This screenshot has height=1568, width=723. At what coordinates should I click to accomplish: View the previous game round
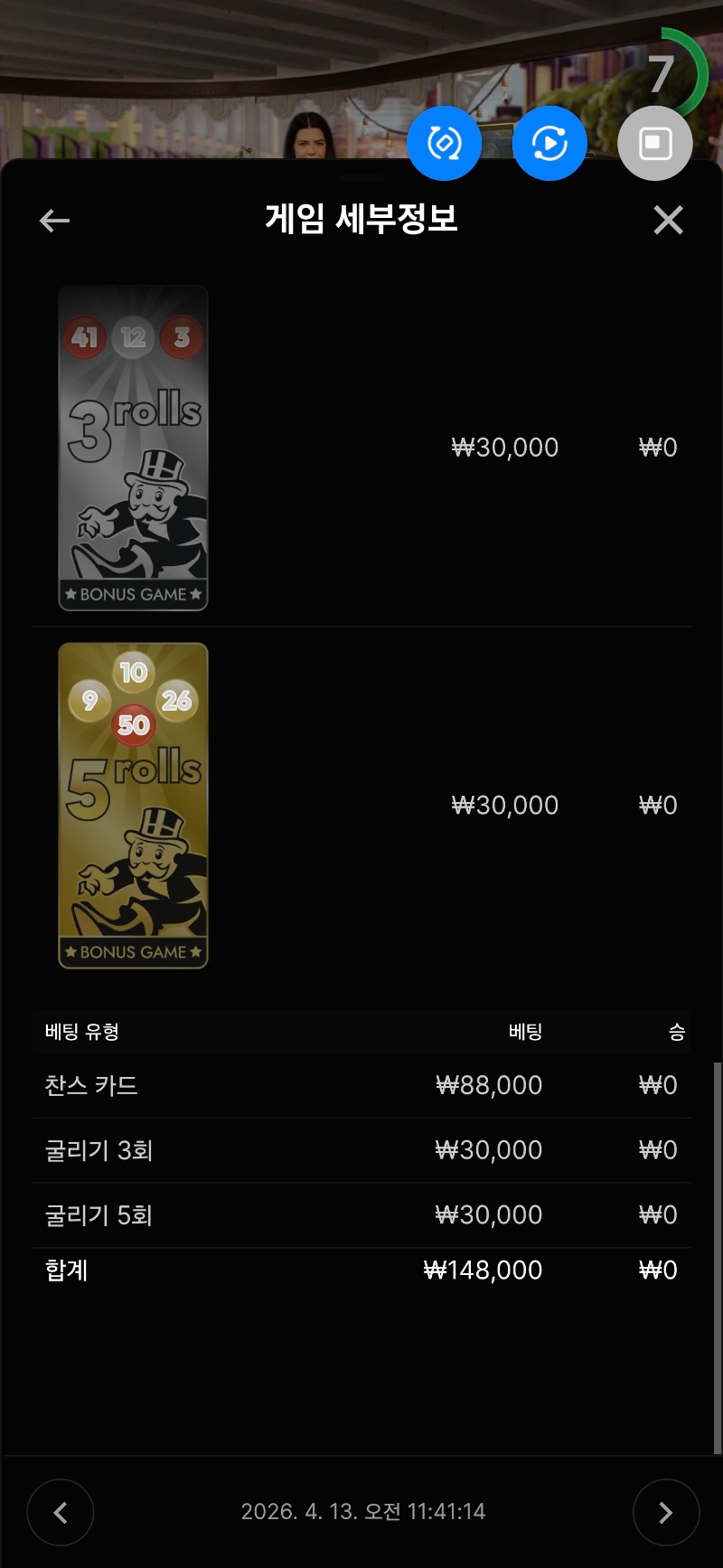(x=61, y=1512)
